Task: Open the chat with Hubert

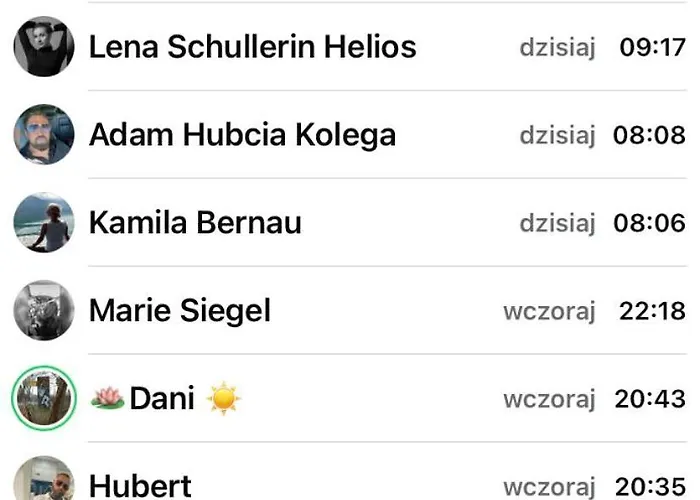Action: [140, 485]
